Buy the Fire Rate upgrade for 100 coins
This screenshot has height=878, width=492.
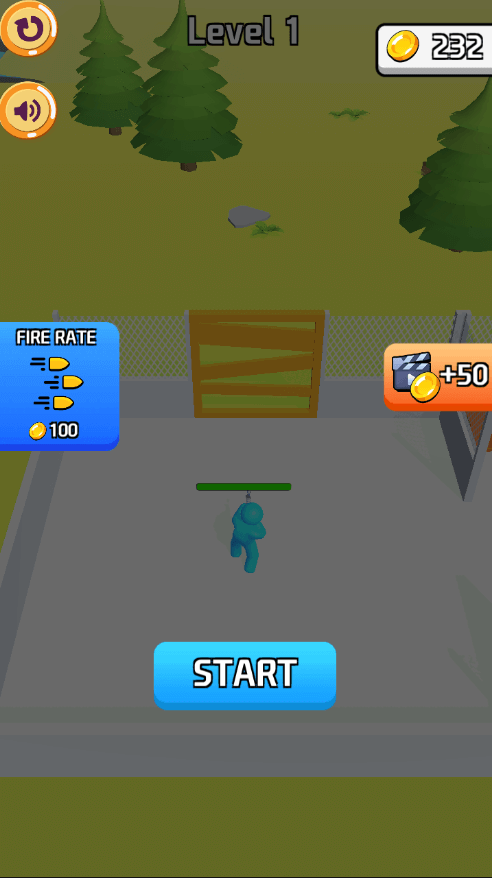[59, 386]
